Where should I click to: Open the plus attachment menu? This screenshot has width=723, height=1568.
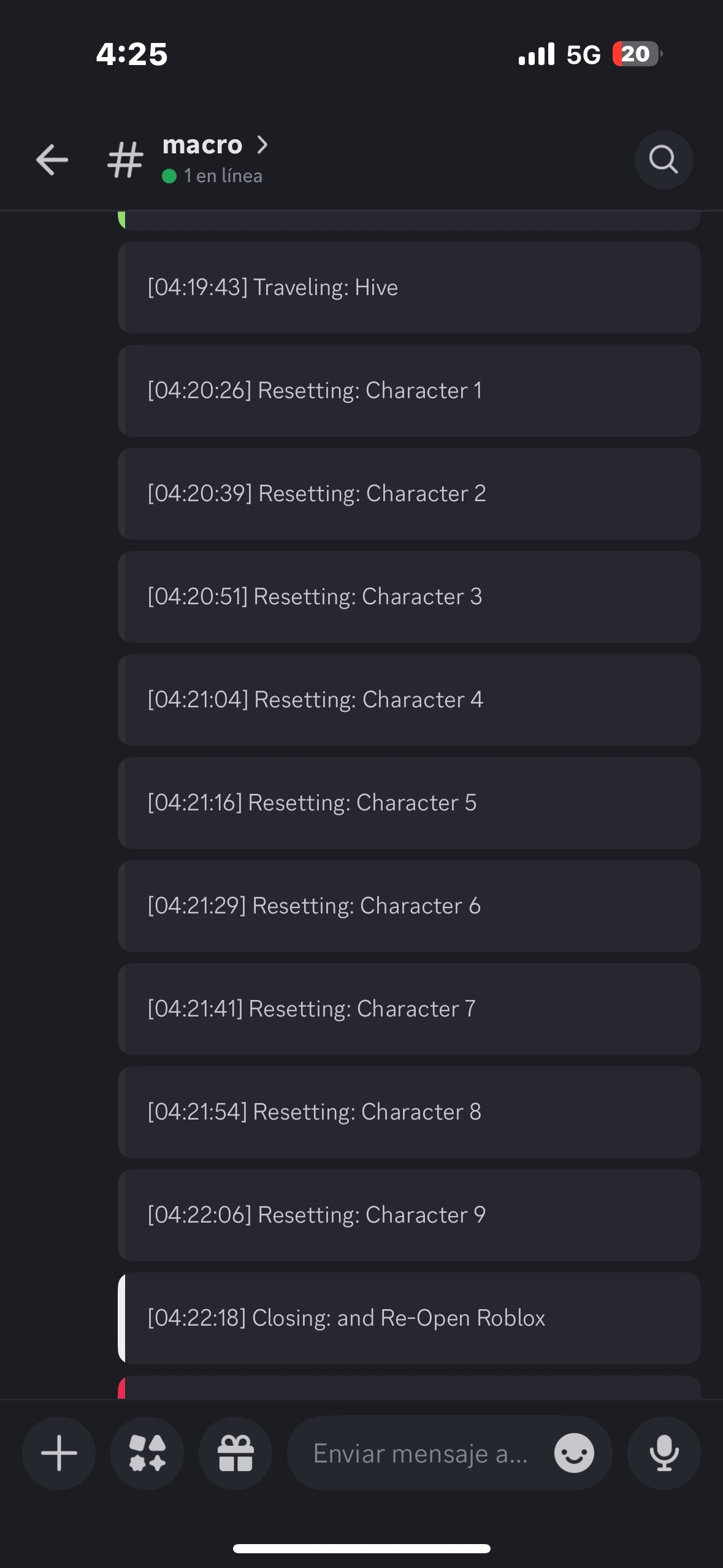(x=59, y=1453)
